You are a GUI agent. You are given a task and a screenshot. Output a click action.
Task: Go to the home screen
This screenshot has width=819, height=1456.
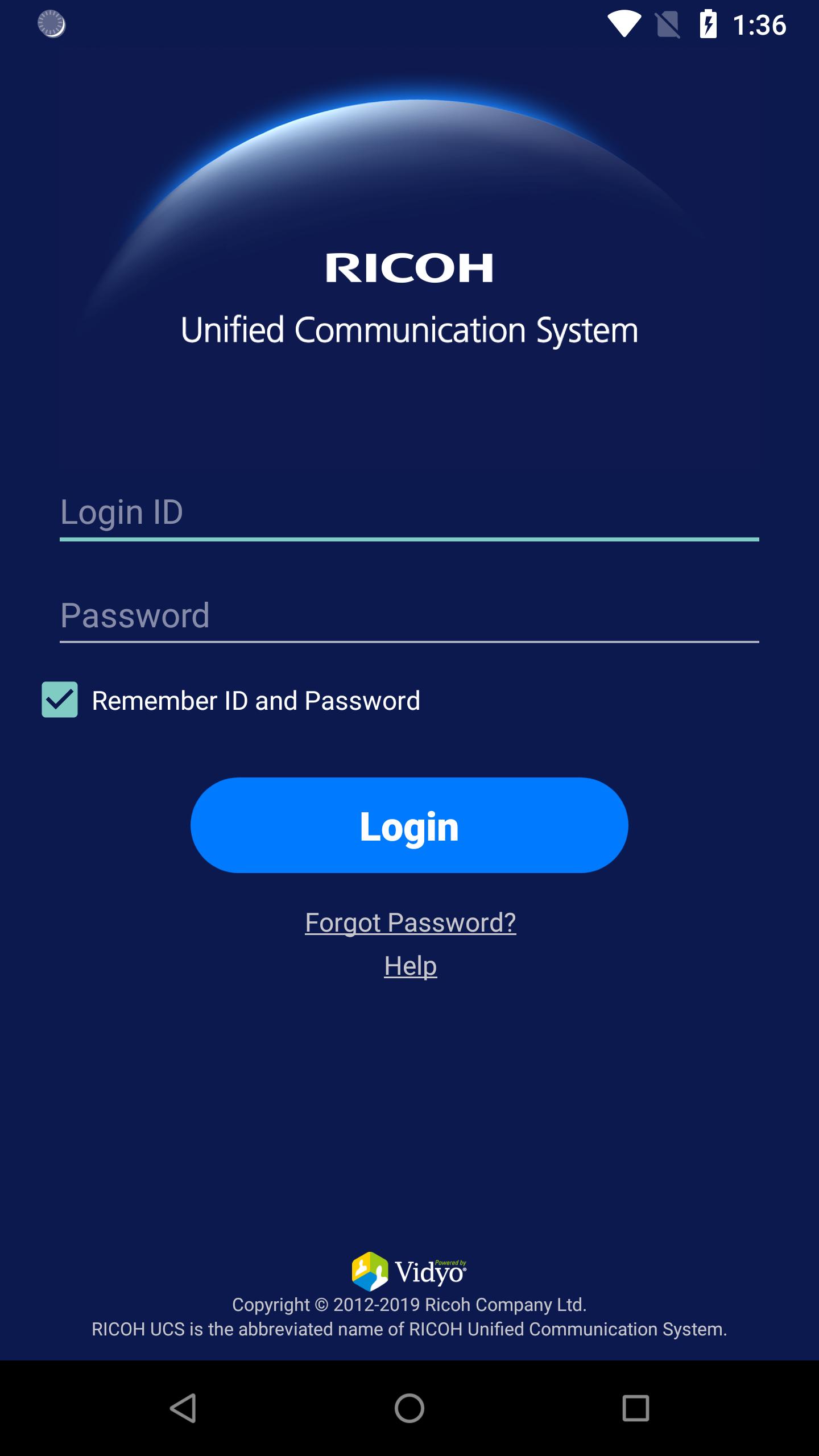(x=409, y=1408)
